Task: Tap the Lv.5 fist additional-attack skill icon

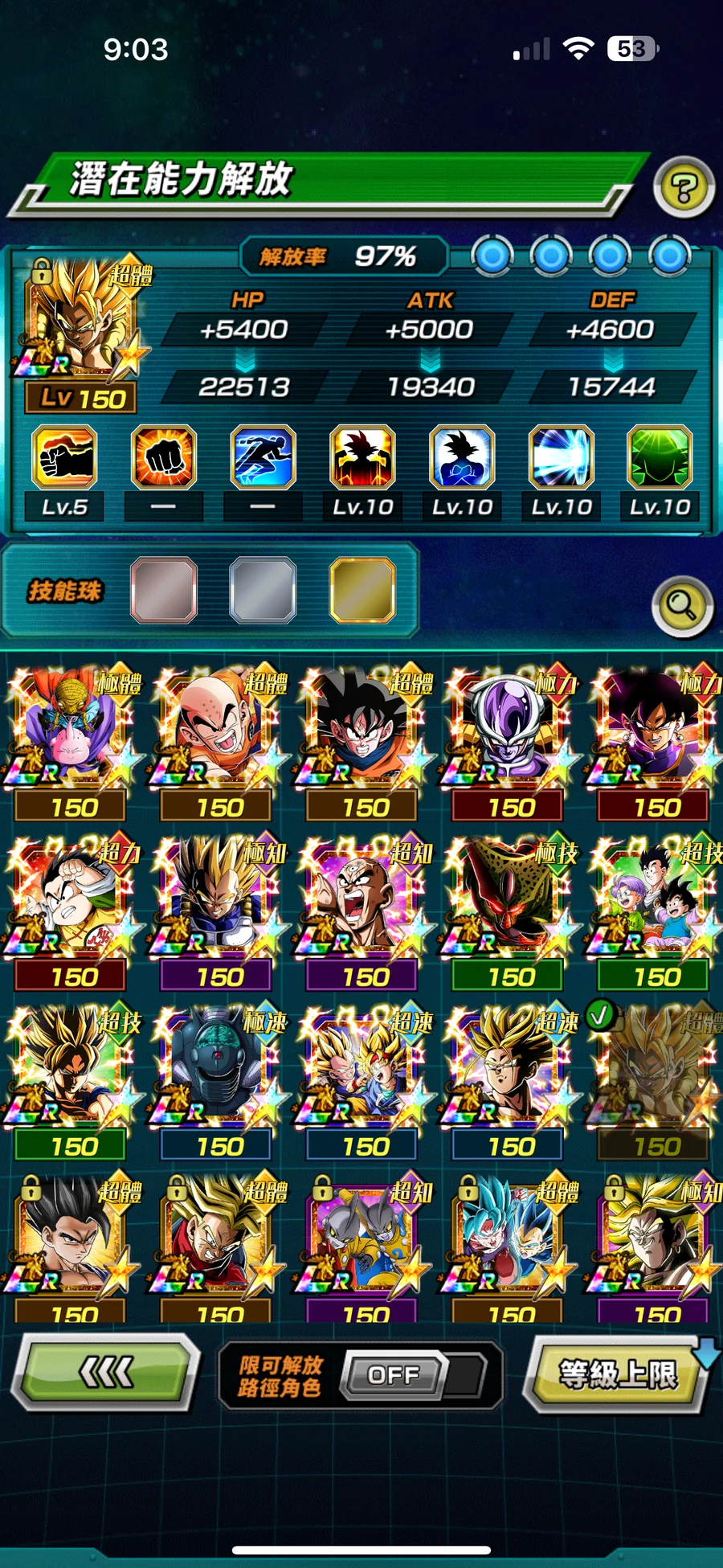Action: [x=64, y=458]
